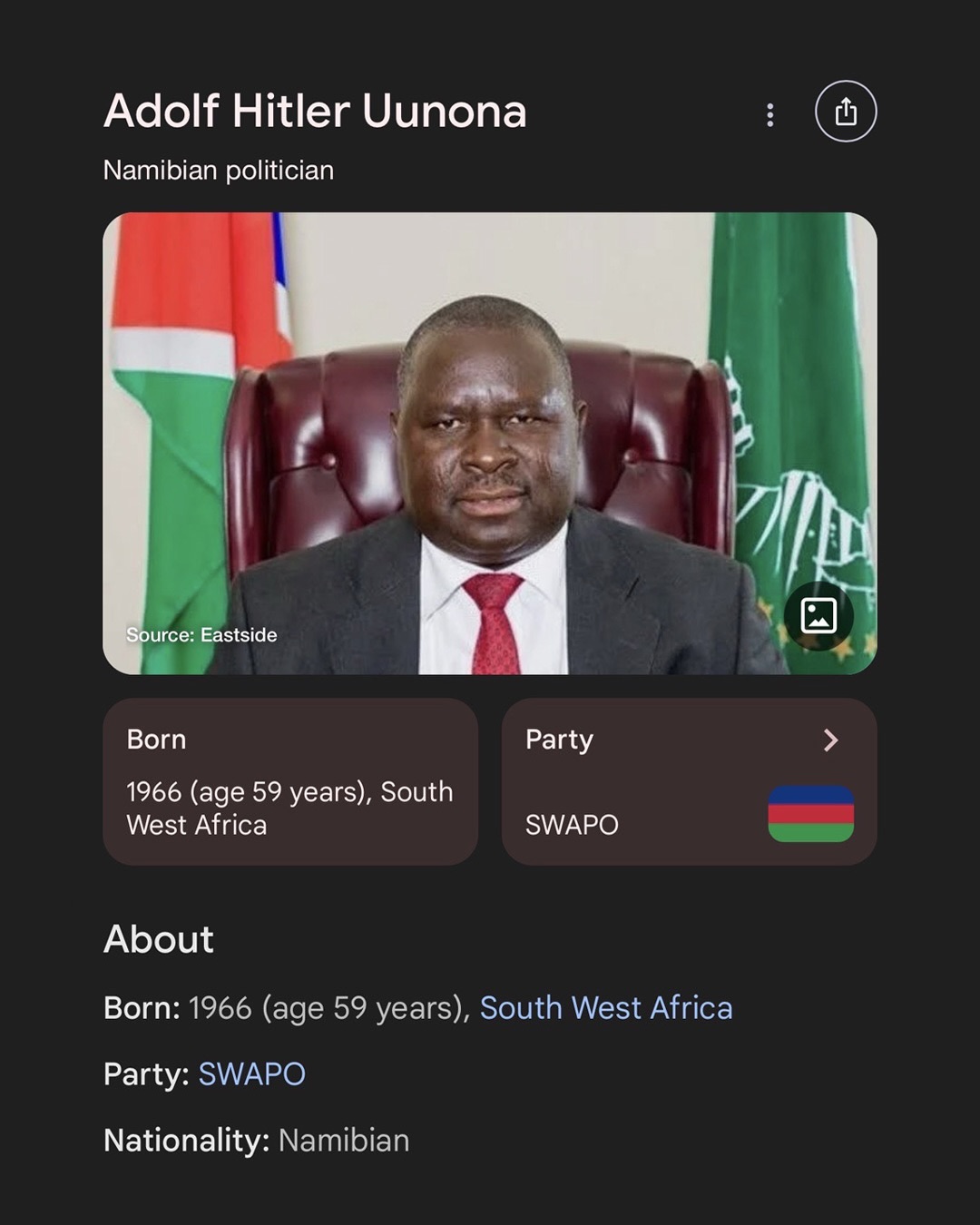Follow the SWAPO link under About
The width and height of the screenshot is (980, 1225).
(x=251, y=1074)
